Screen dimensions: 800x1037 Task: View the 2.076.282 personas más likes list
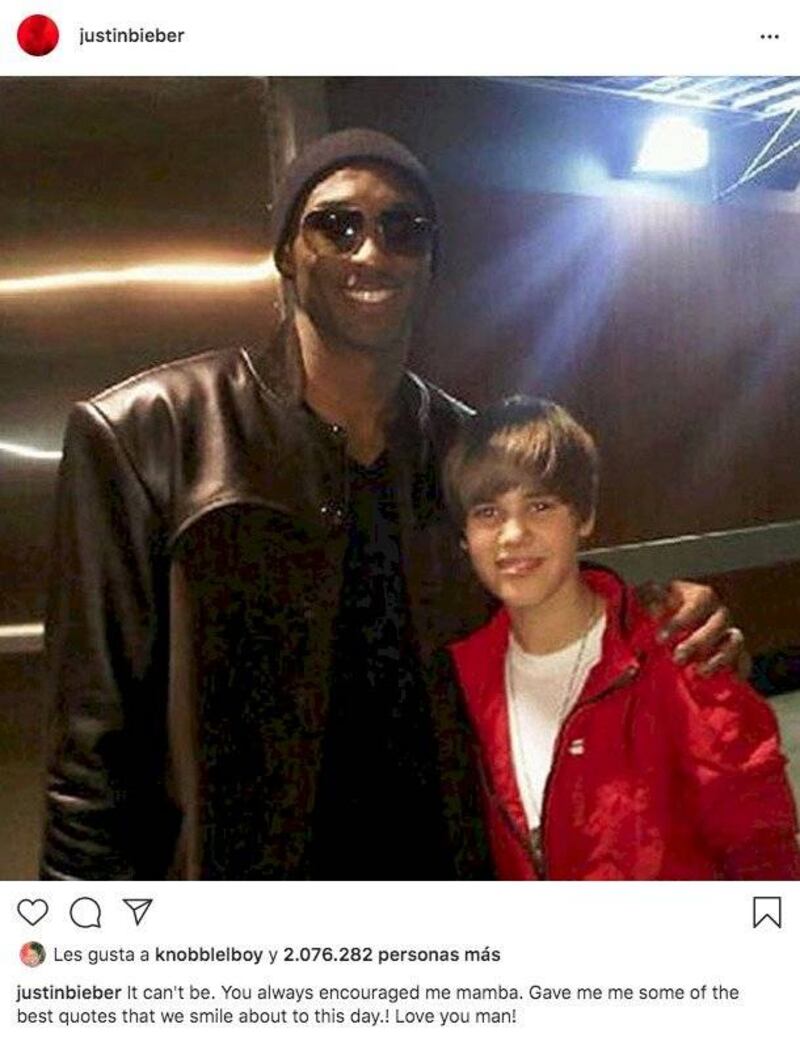pos(392,955)
